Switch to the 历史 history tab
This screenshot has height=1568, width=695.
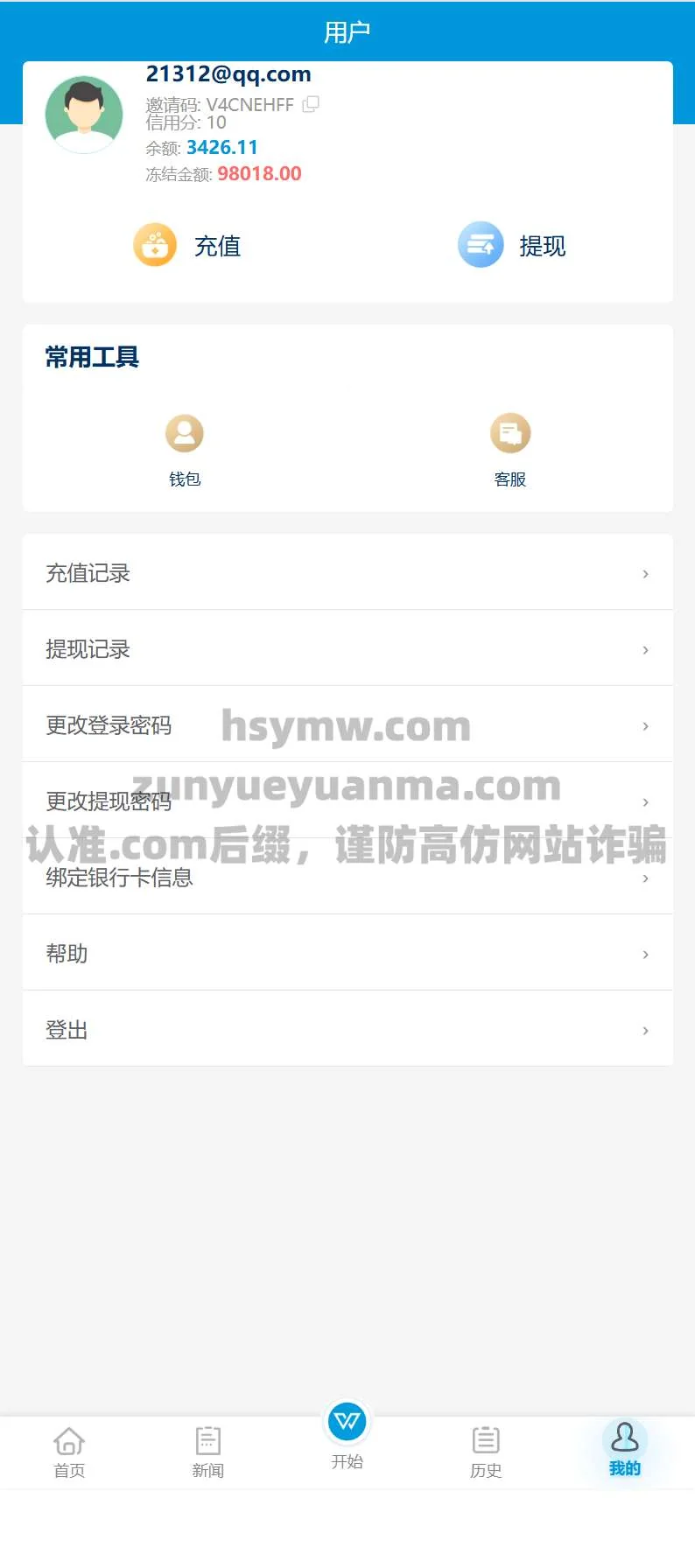pos(486,1452)
